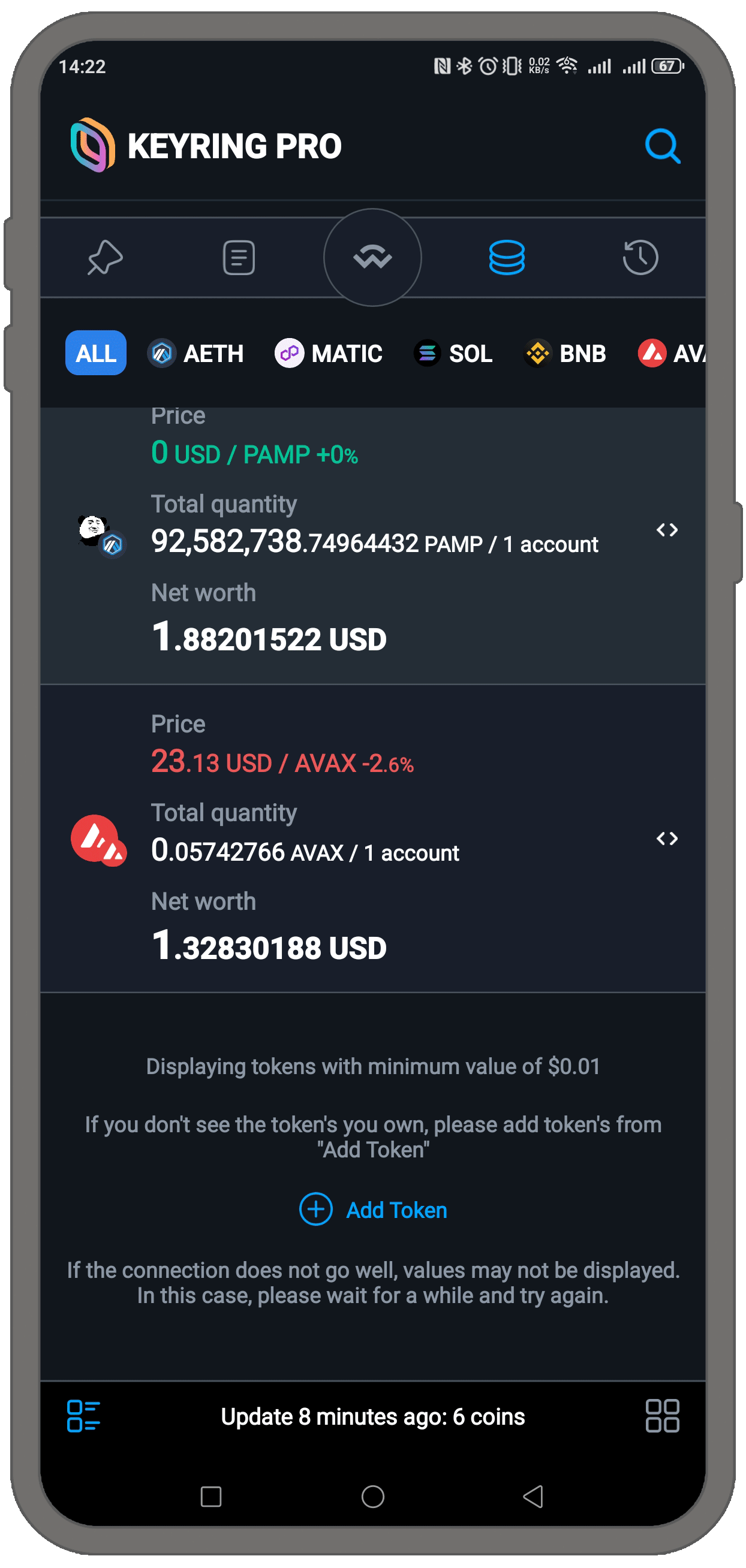Select the ALL chain filter

(96, 353)
